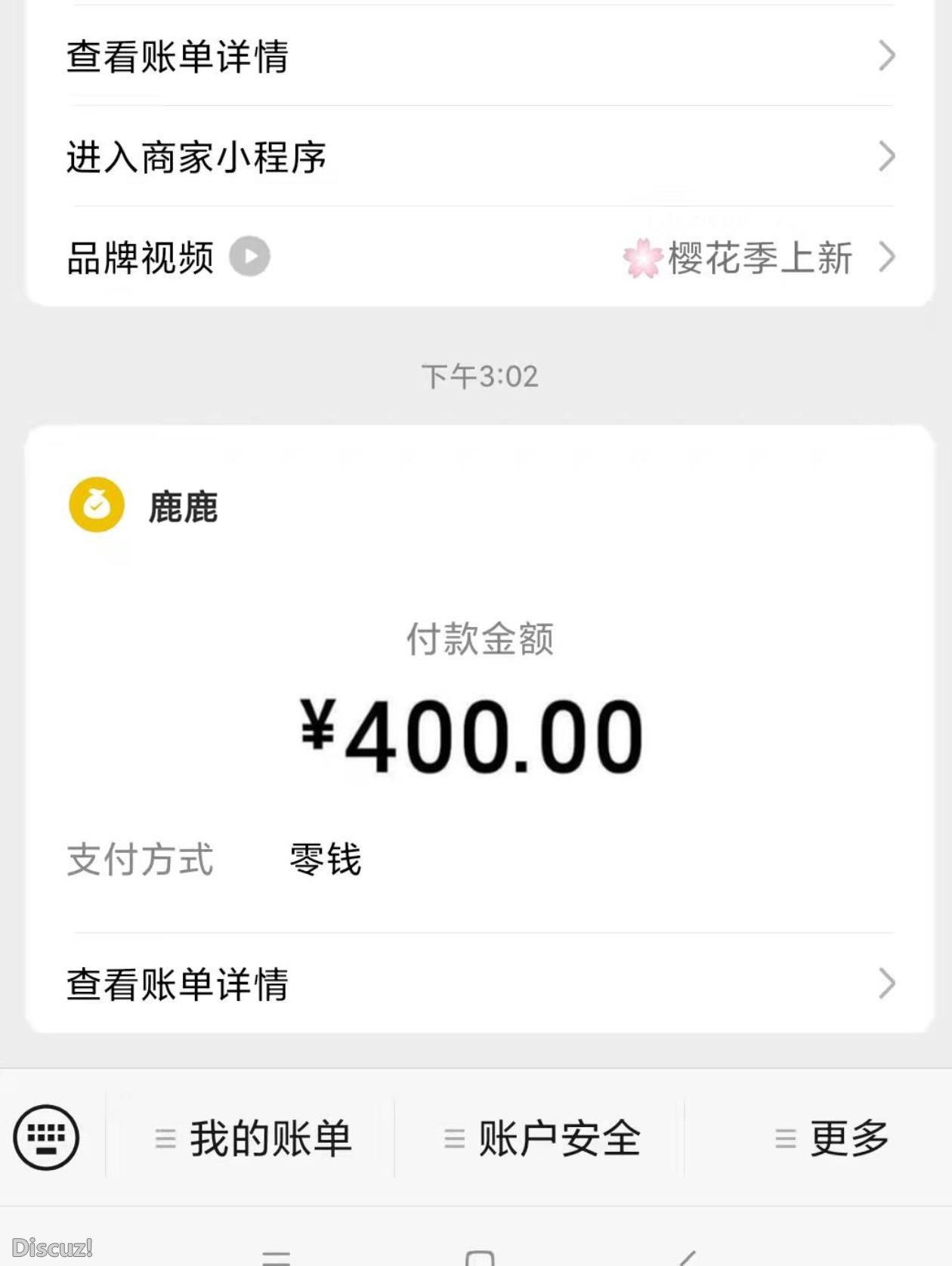Open the 品牌视频 樱花季上新 row

[x=480, y=257]
